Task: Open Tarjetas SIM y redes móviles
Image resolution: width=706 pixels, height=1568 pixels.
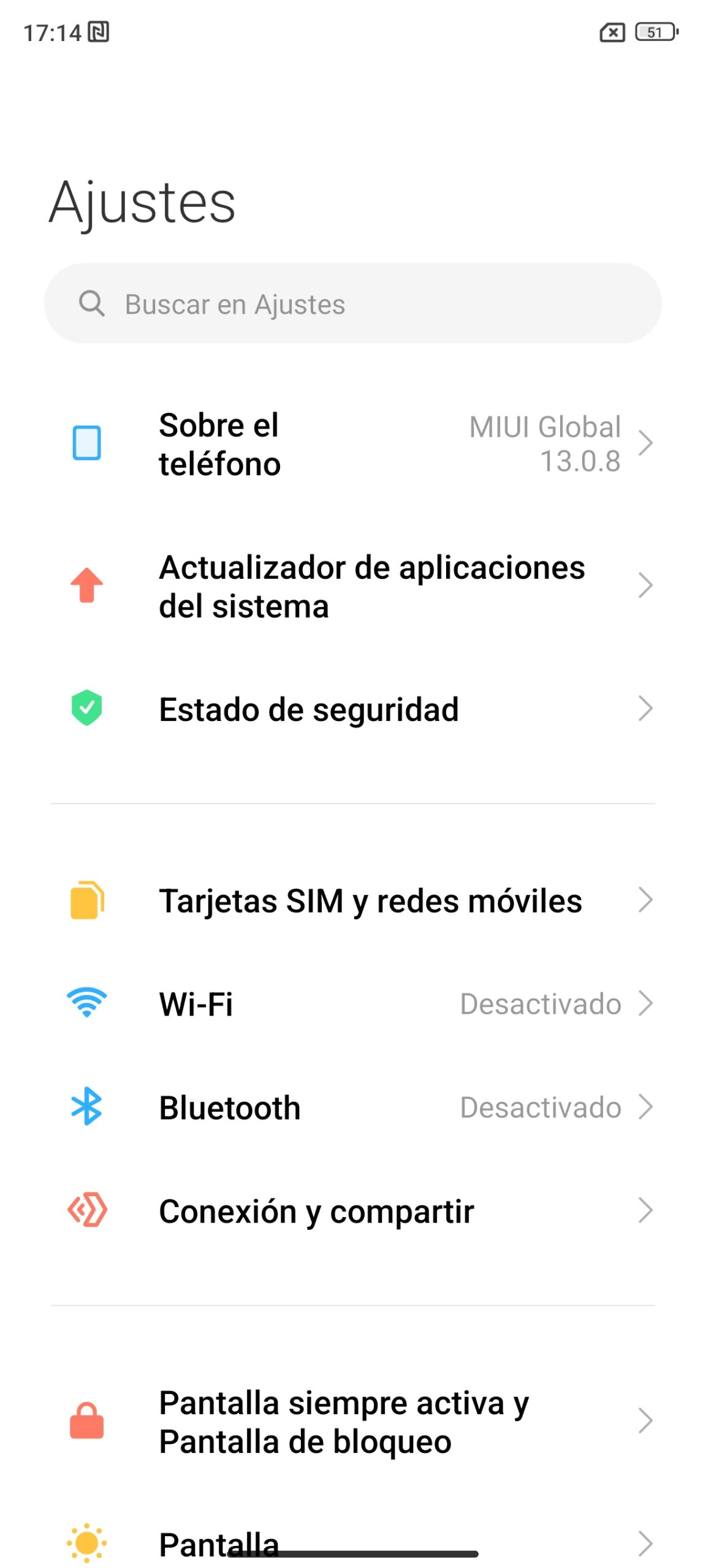Action: tap(352, 900)
